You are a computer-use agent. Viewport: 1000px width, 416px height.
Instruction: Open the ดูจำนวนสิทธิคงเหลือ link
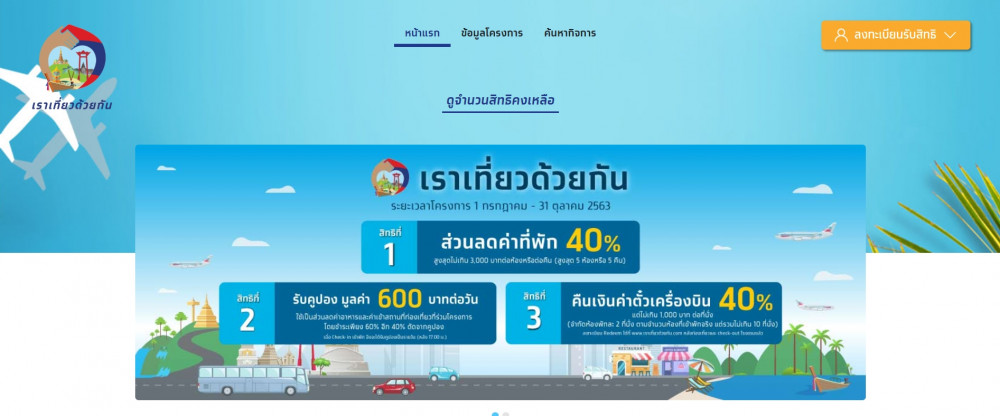click(x=500, y=101)
